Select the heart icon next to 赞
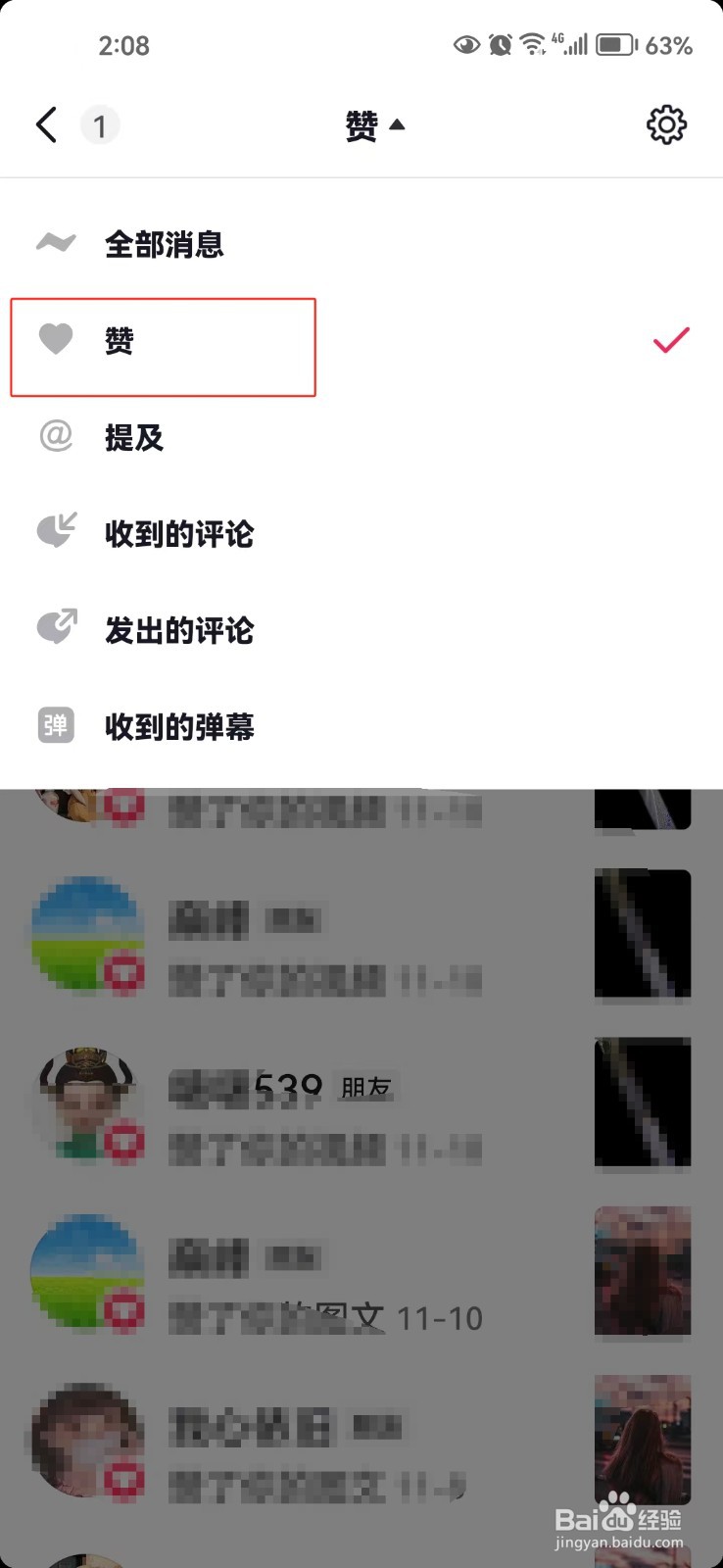The height and width of the screenshot is (1568, 723). (56, 341)
